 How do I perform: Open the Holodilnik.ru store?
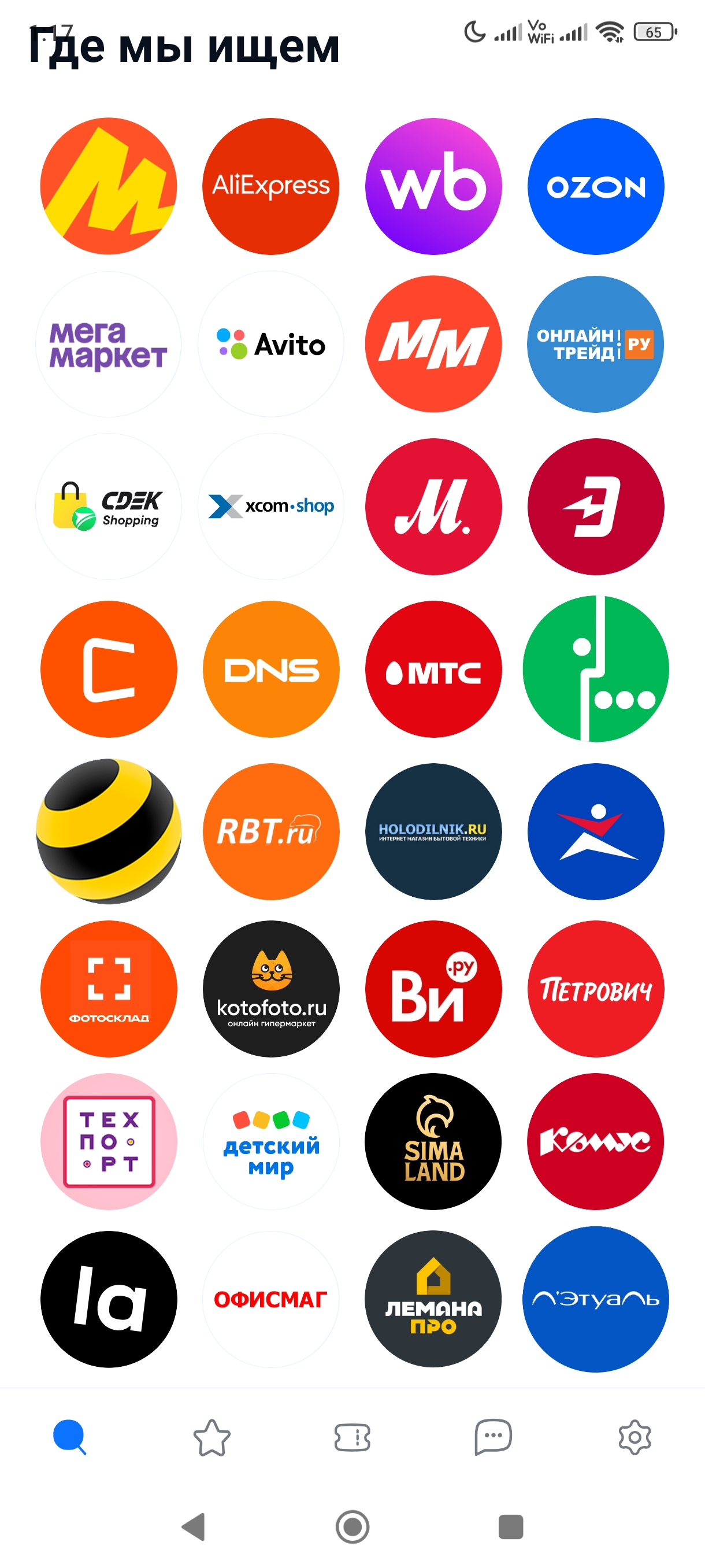click(x=433, y=831)
